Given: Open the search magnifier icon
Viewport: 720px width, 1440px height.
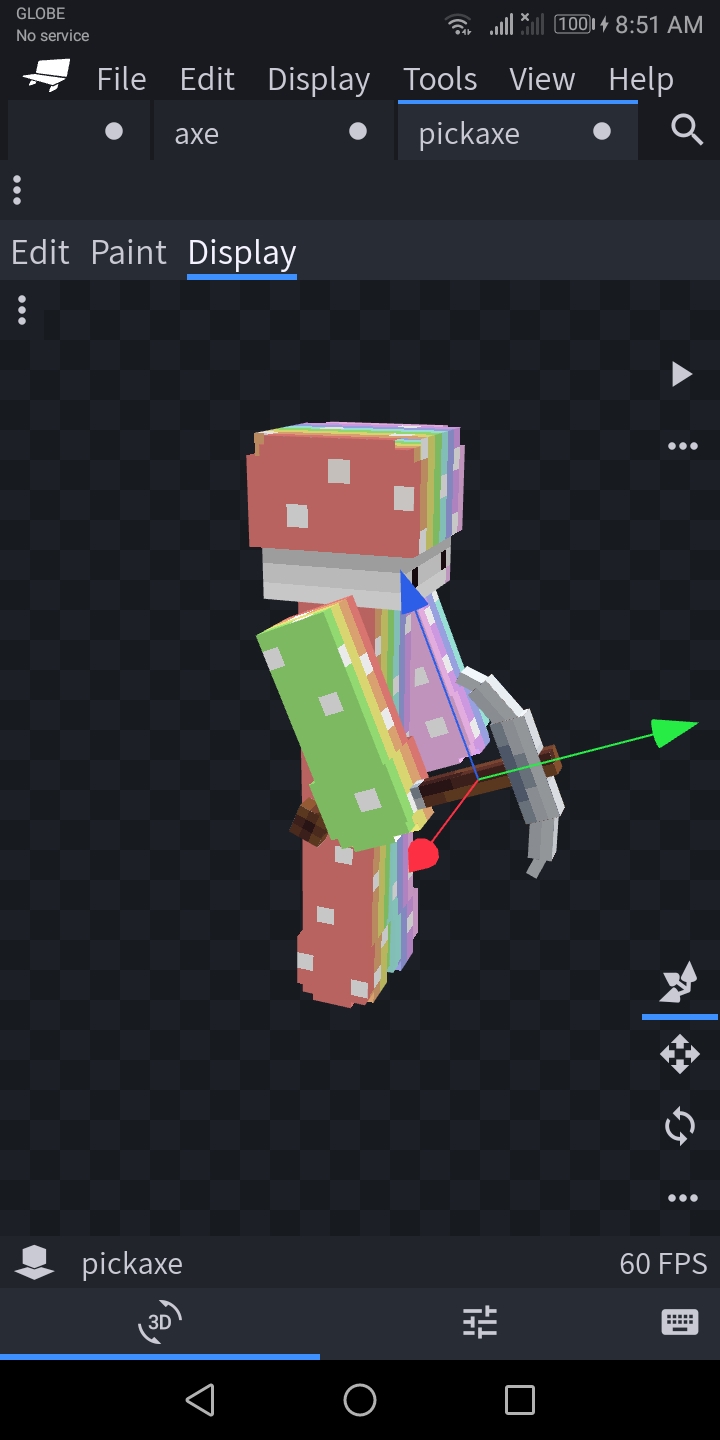Looking at the screenshot, I should click(686, 130).
